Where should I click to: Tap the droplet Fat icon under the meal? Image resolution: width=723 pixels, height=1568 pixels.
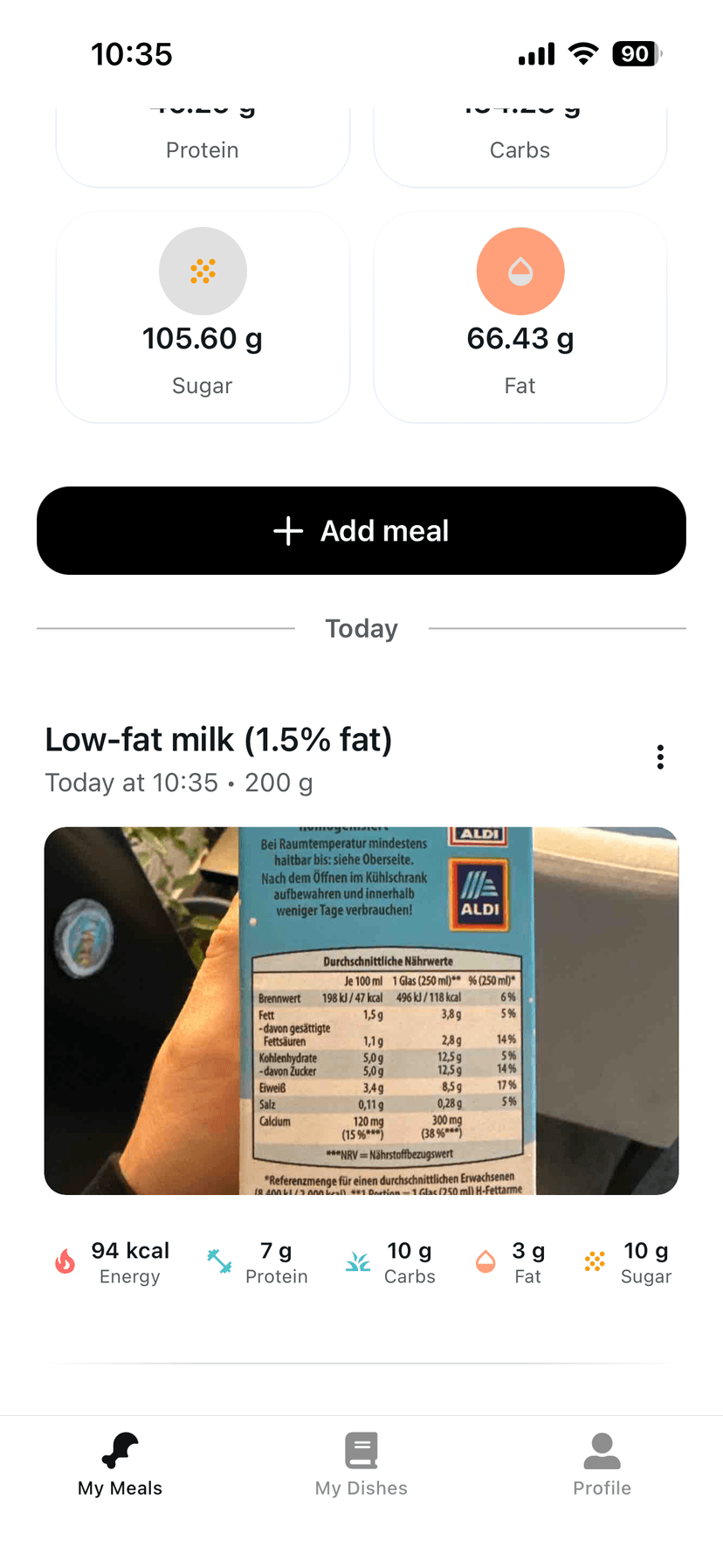(485, 1261)
